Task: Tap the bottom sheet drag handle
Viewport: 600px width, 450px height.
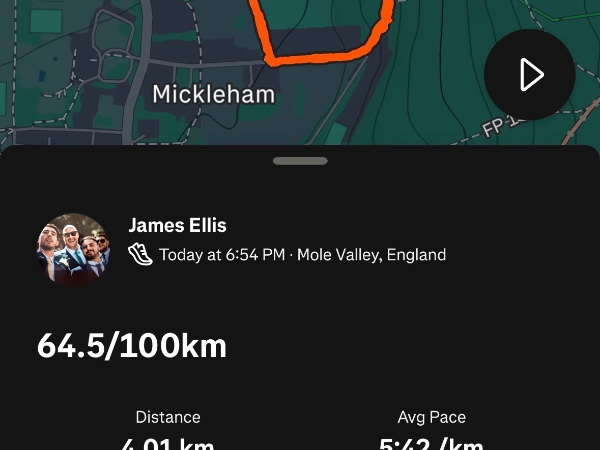Action: [x=300, y=161]
